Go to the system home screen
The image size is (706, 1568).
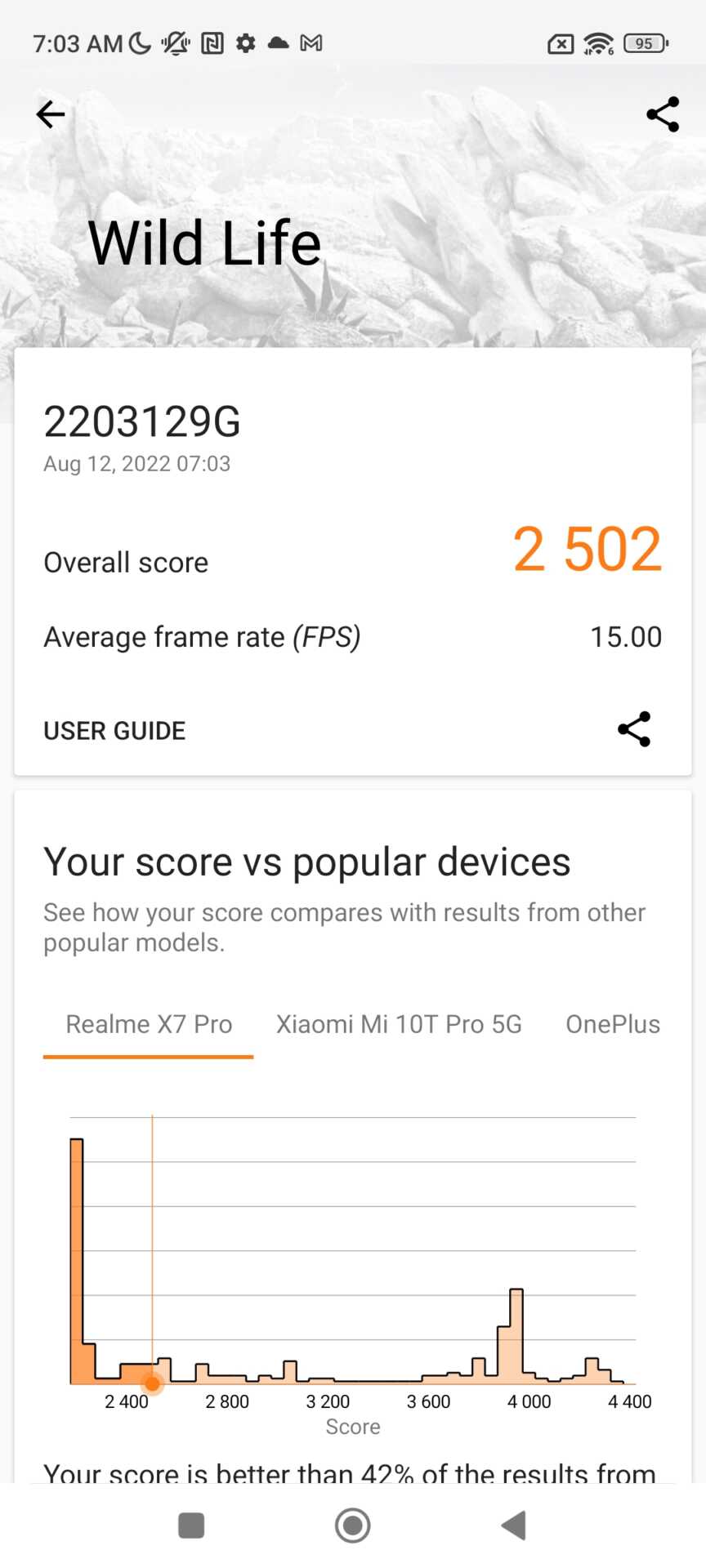click(353, 1525)
